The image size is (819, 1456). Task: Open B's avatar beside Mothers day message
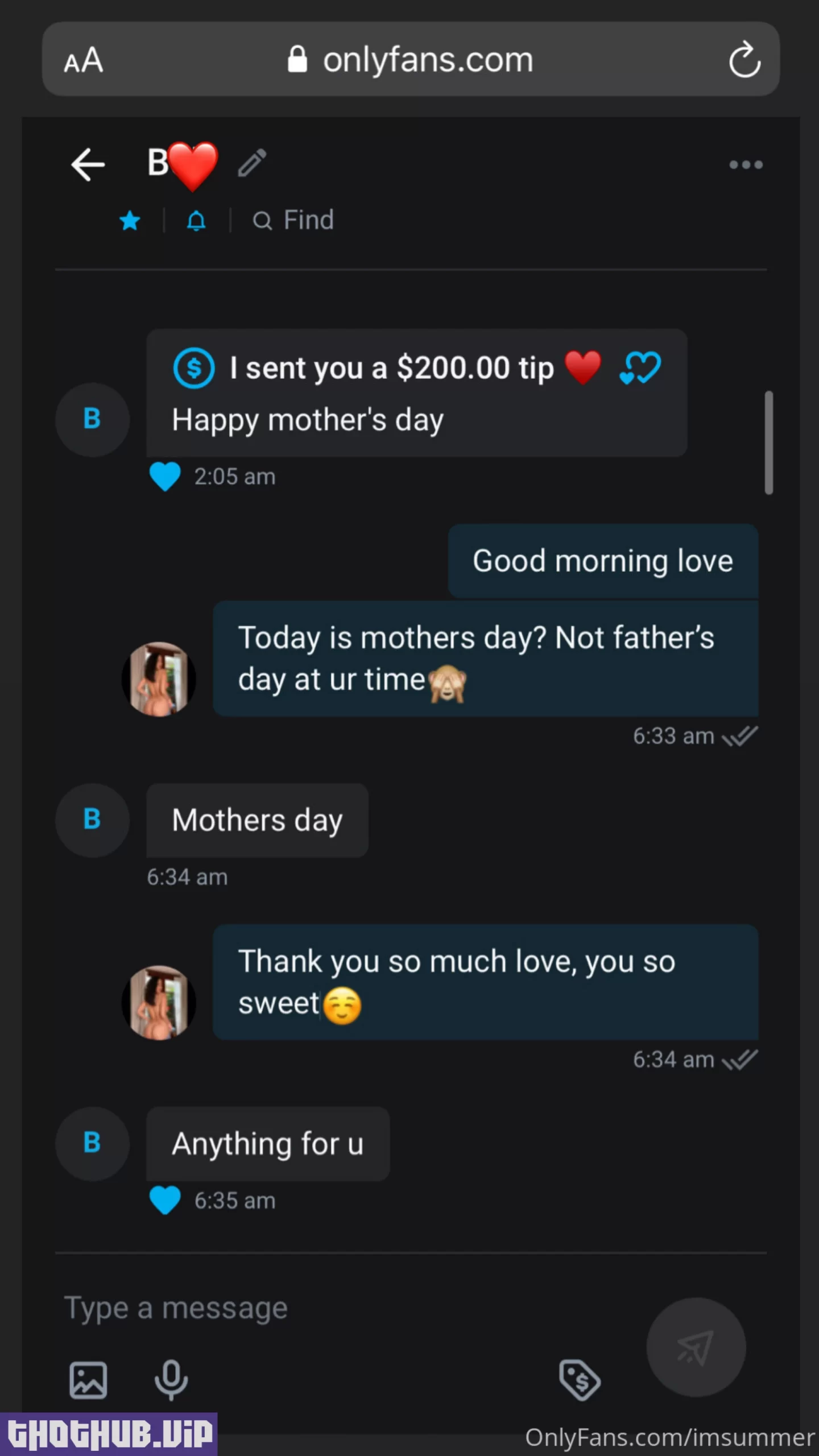pos(92,820)
